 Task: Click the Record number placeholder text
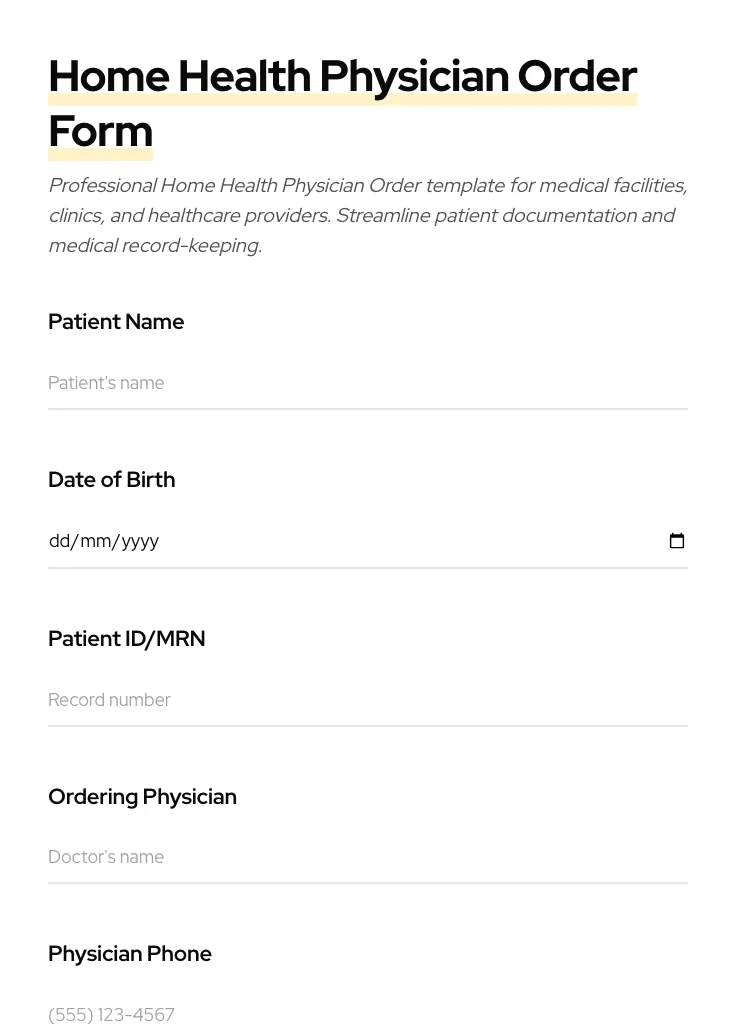[x=110, y=700]
